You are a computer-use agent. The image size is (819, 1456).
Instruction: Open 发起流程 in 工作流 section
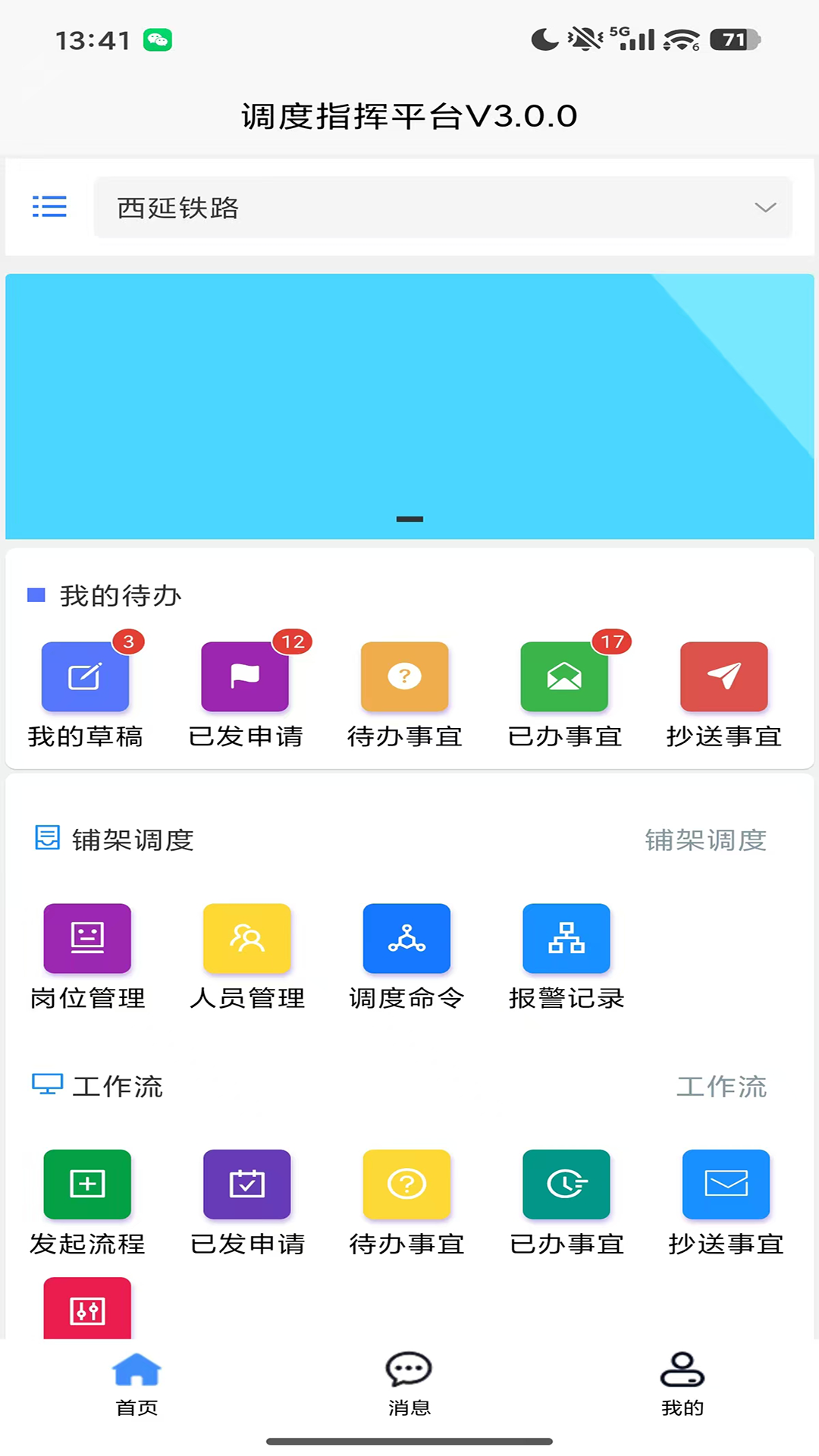pyautogui.click(x=87, y=1185)
